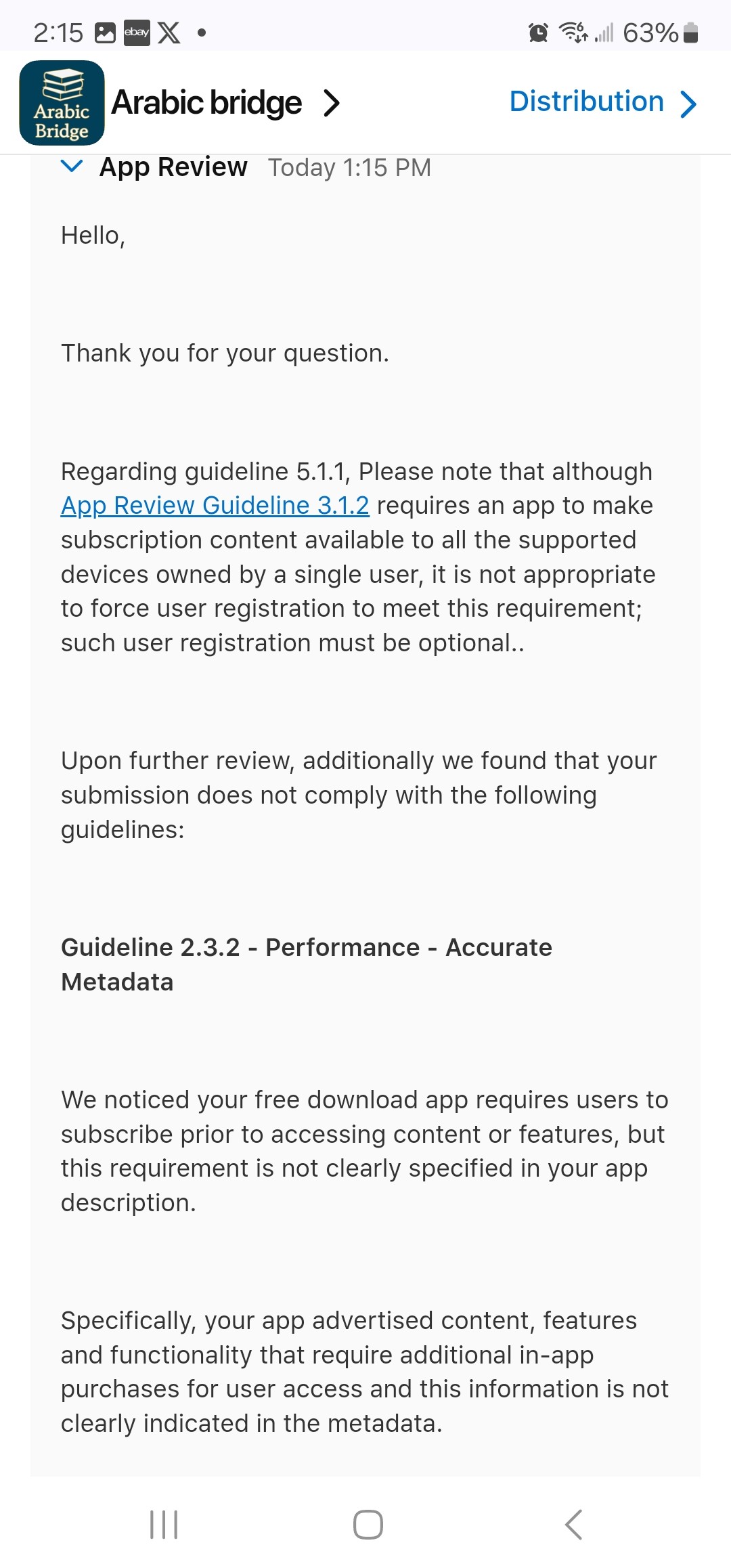Image resolution: width=731 pixels, height=1568 pixels.
Task: Open App Review Guideline 3.1.2 link
Action: pyautogui.click(x=215, y=506)
